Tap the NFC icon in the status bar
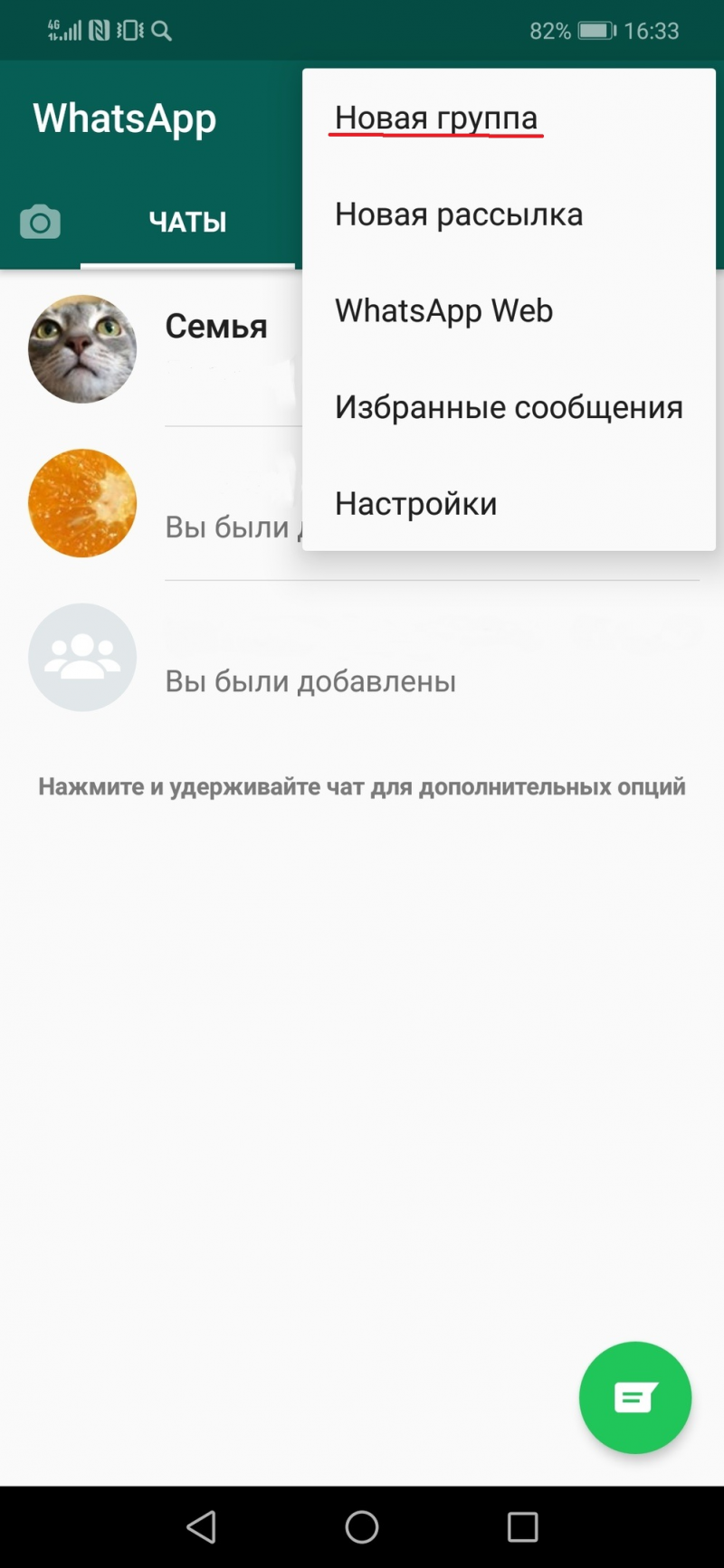The height and width of the screenshot is (1568, 724). (x=98, y=30)
